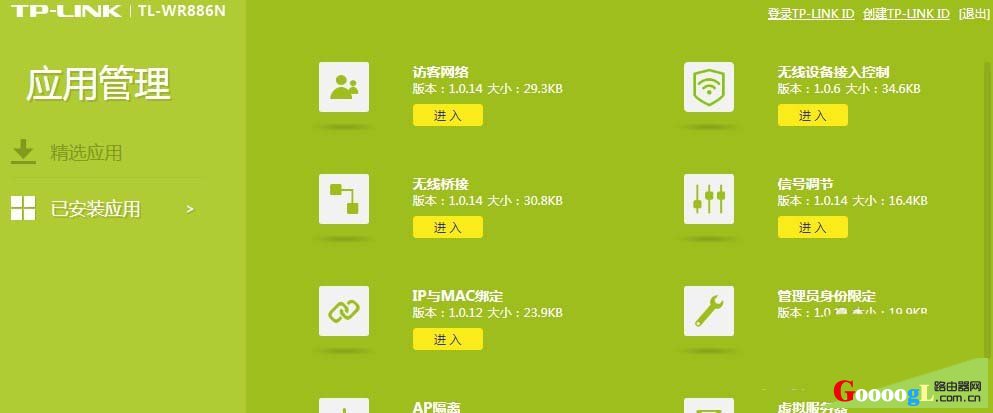993x413 pixels.
Task: Open 登录TP-LINK ID link
Action: point(810,13)
